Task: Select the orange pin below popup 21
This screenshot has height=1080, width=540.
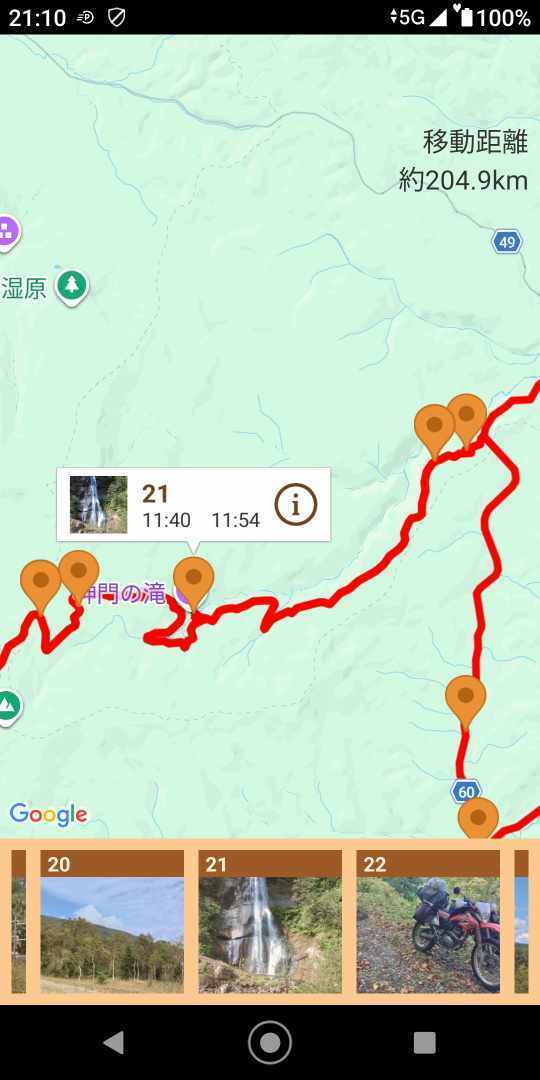Action: pyautogui.click(x=194, y=583)
